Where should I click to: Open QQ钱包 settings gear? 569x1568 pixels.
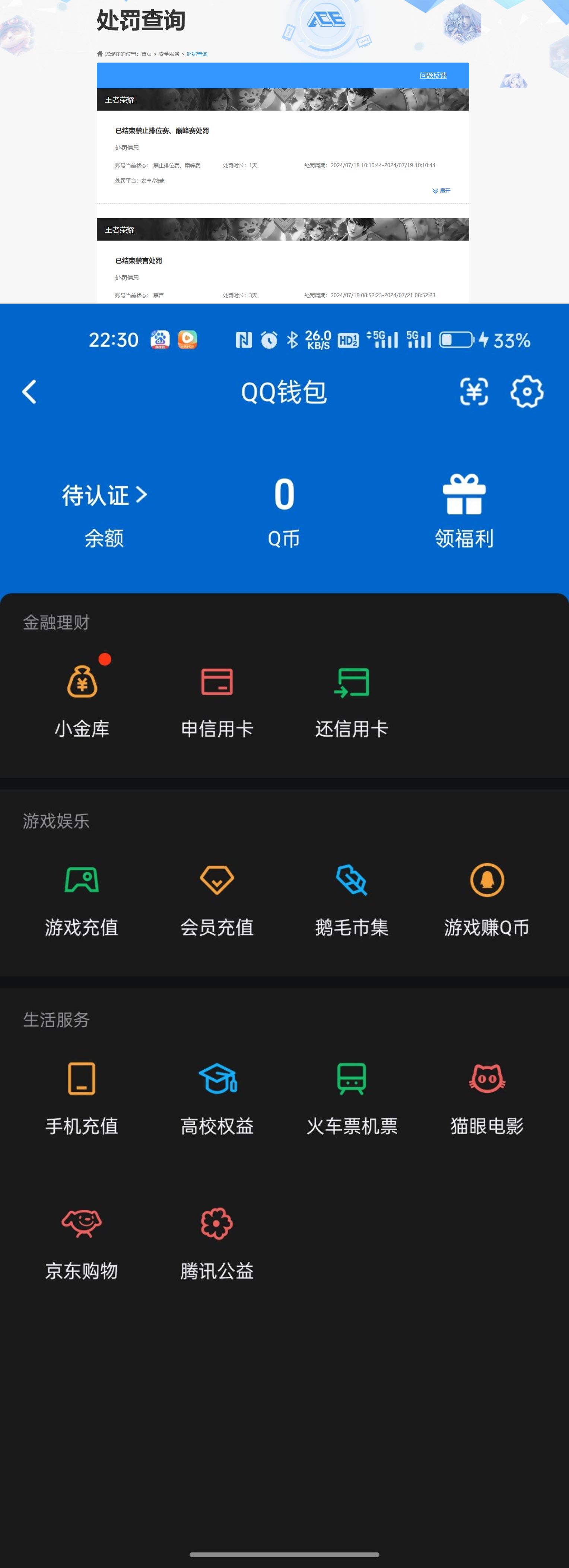click(x=527, y=392)
